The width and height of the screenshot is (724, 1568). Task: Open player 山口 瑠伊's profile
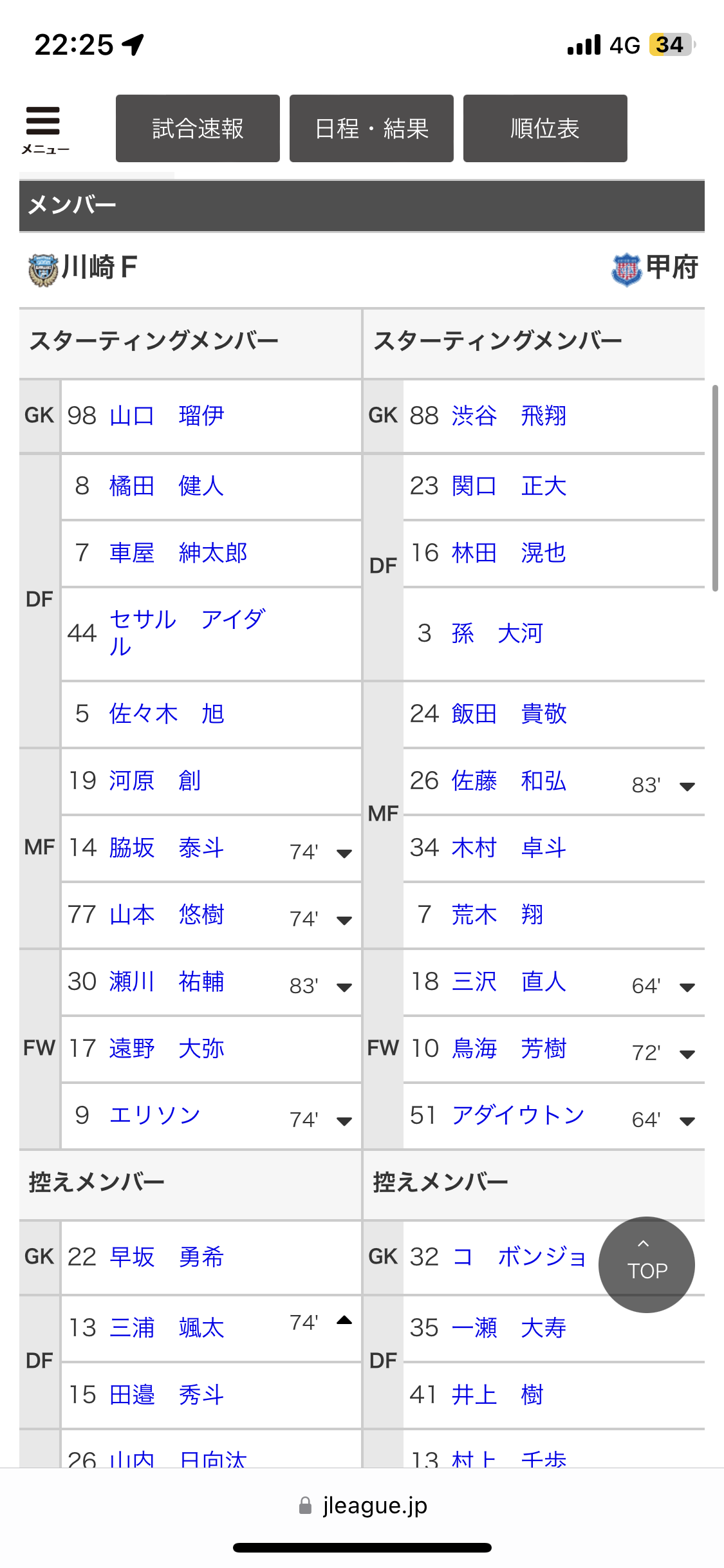pos(167,415)
